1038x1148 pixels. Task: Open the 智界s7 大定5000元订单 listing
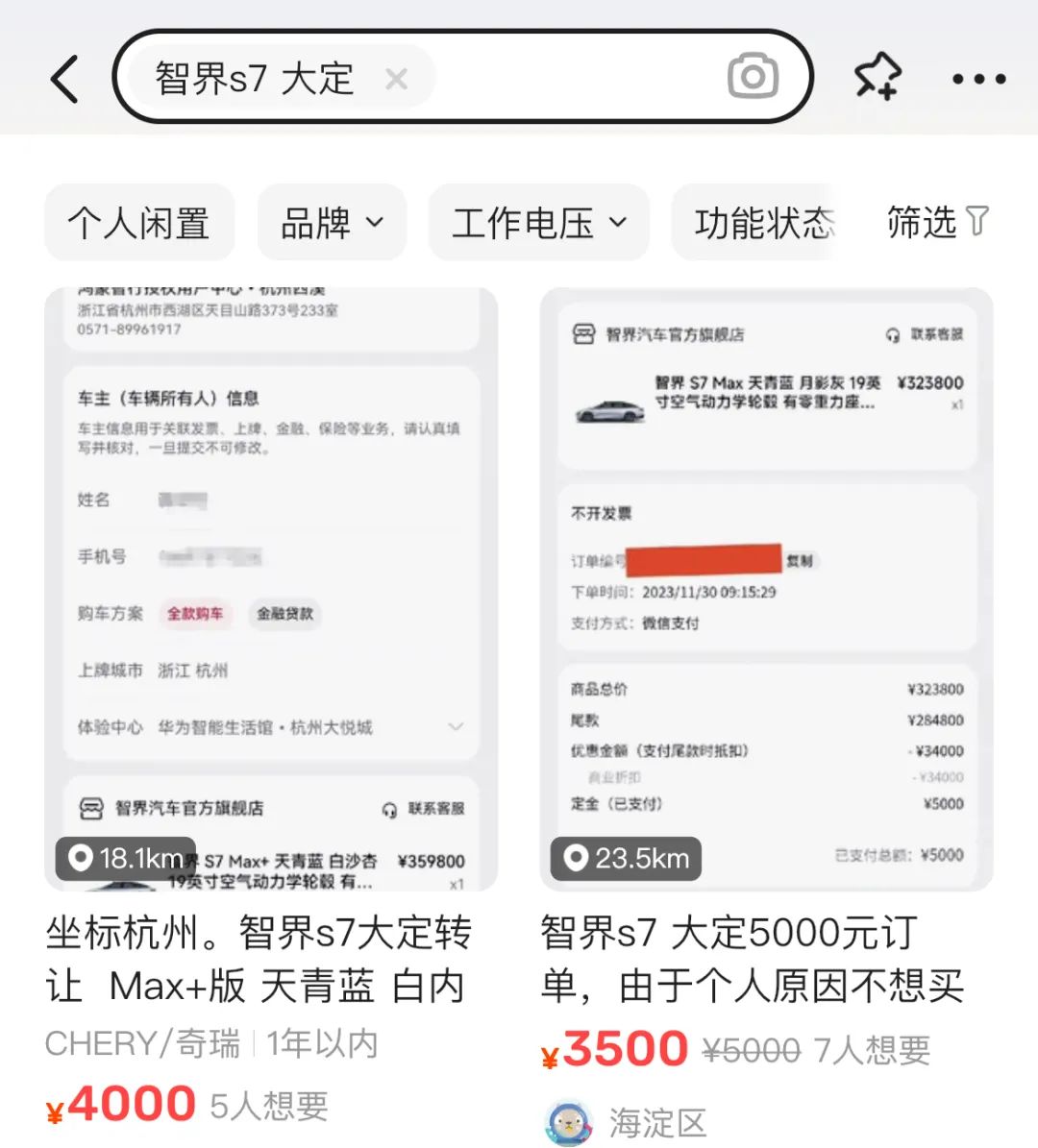pyautogui.click(x=766, y=588)
